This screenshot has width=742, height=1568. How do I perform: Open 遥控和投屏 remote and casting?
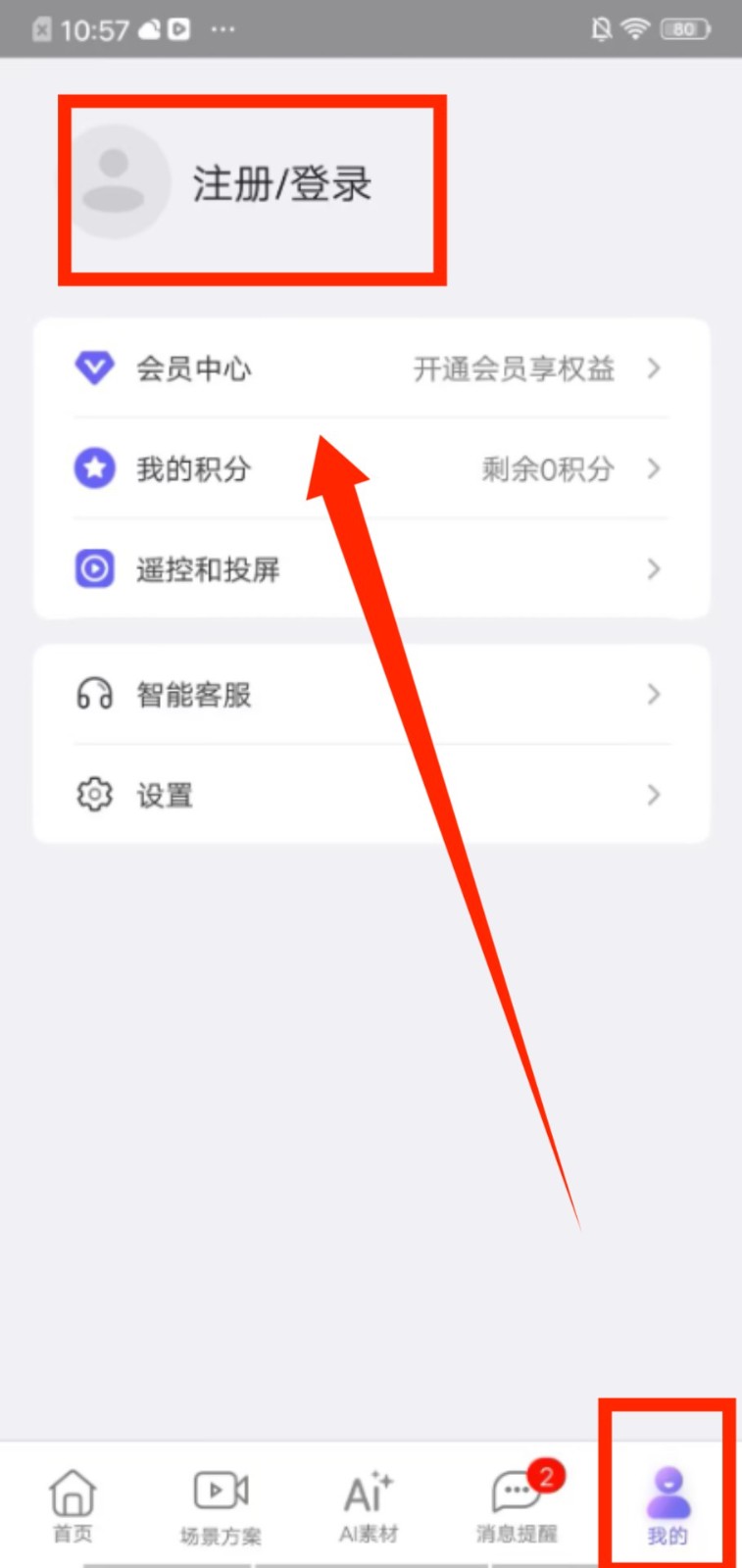pyautogui.click(x=371, y=569)
